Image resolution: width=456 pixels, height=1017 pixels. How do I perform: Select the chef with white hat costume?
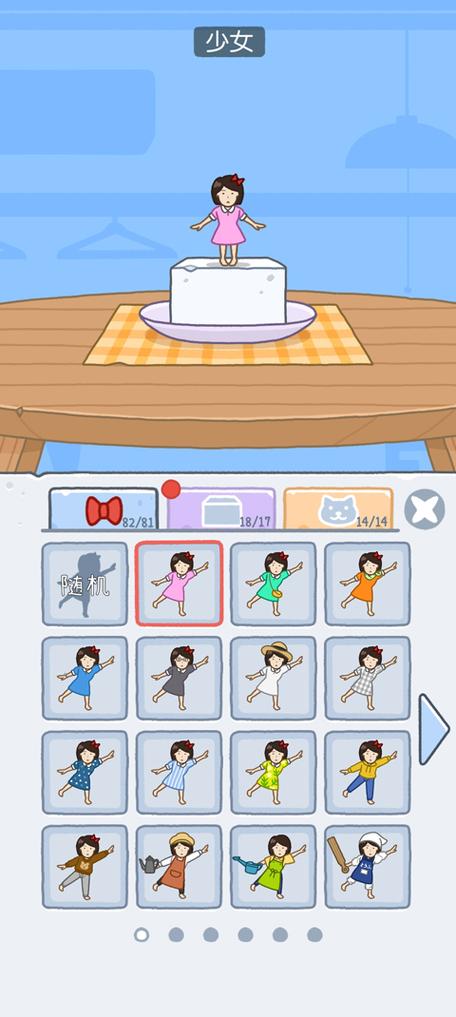coord(367,867)
